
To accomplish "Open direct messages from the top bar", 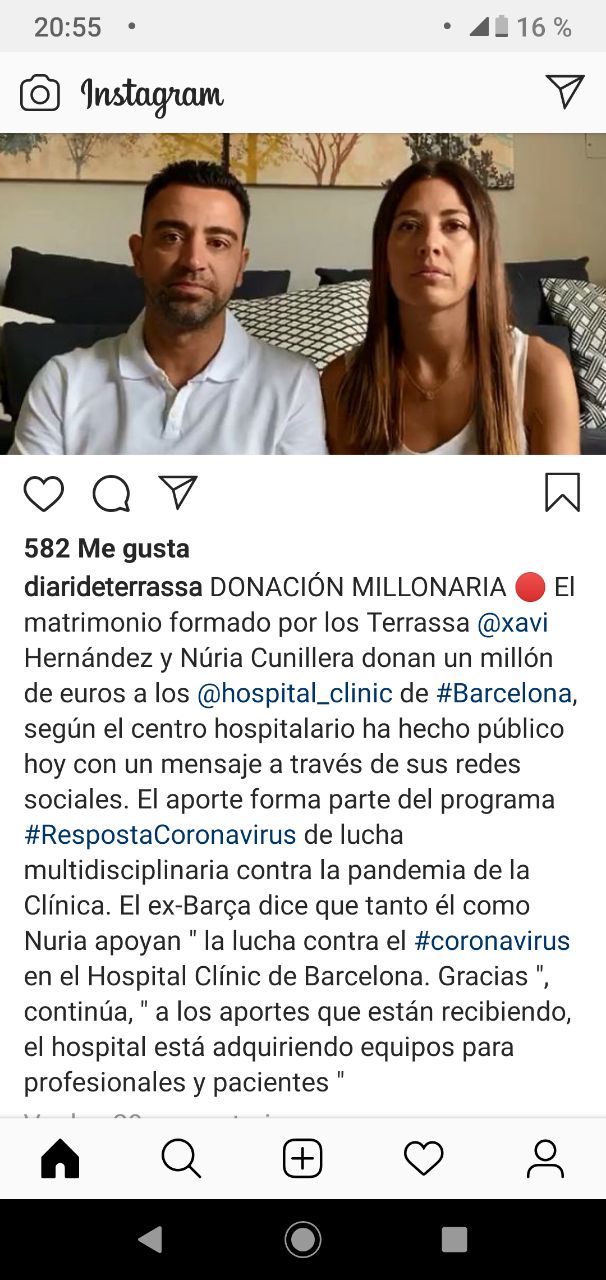I will coord(565,92).
